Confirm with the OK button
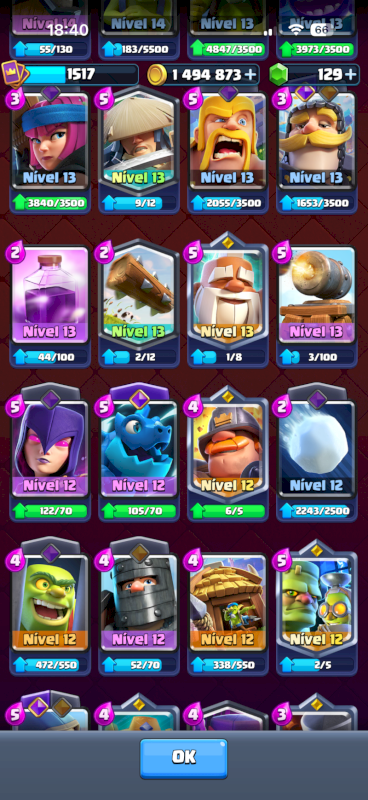Viewport: 368px width, 800px height. [x=184, y=758]
